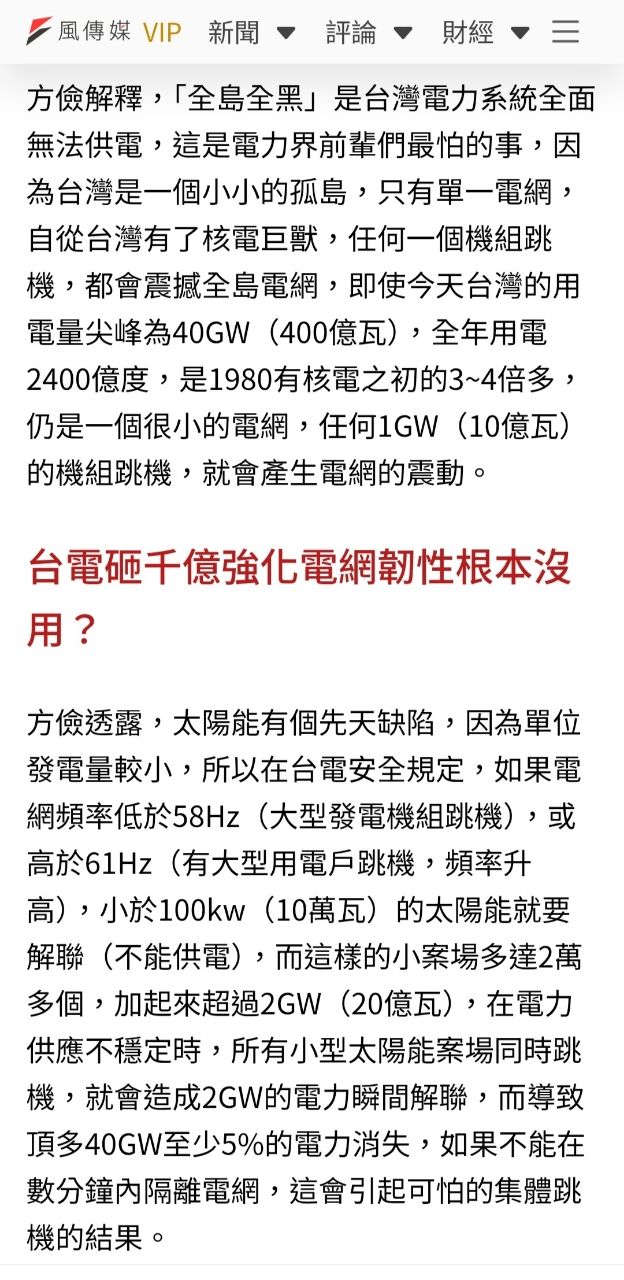Screen dimensions: 624x1280
Task: Open the 風傳媒 home page via the logo
Action: [78, 31]
